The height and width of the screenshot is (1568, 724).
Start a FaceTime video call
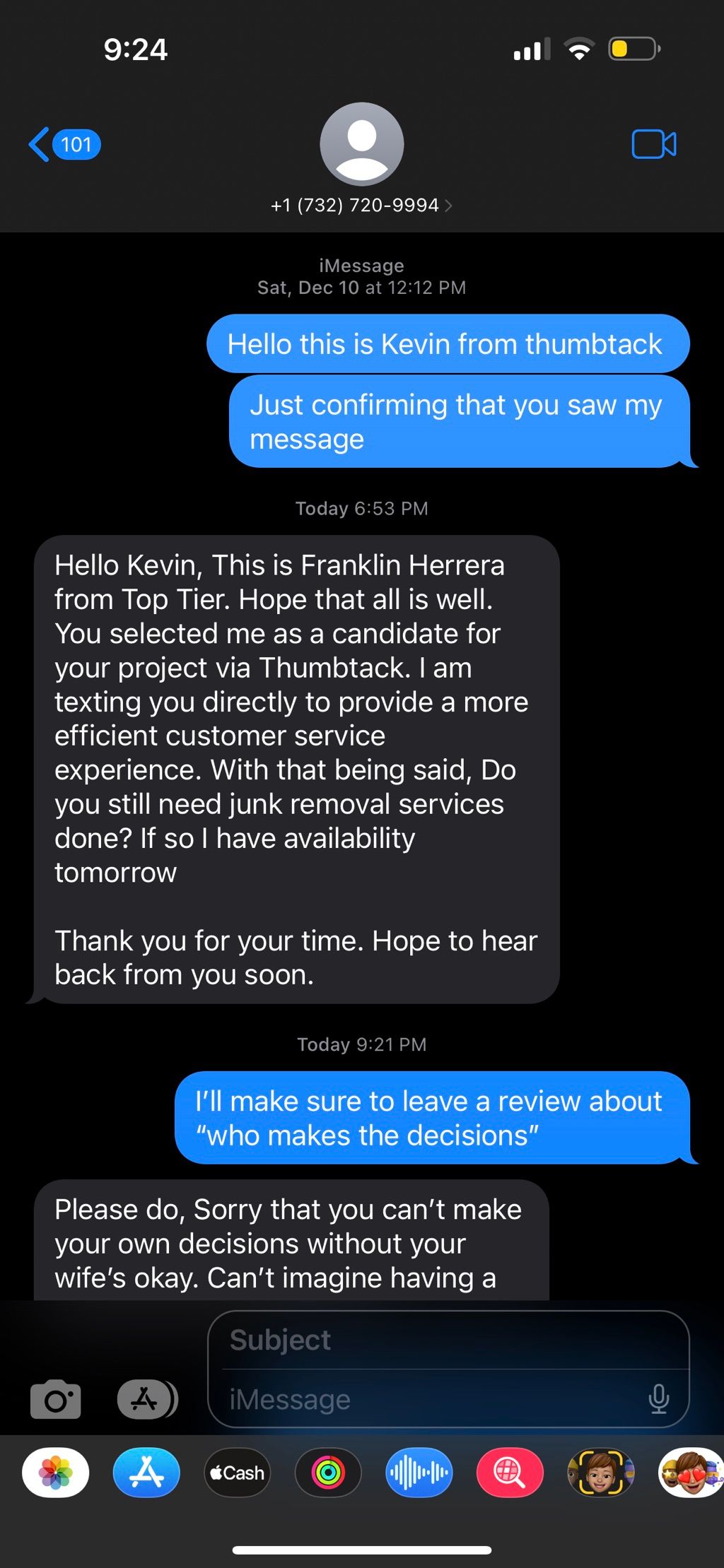[x=653, y=144]
